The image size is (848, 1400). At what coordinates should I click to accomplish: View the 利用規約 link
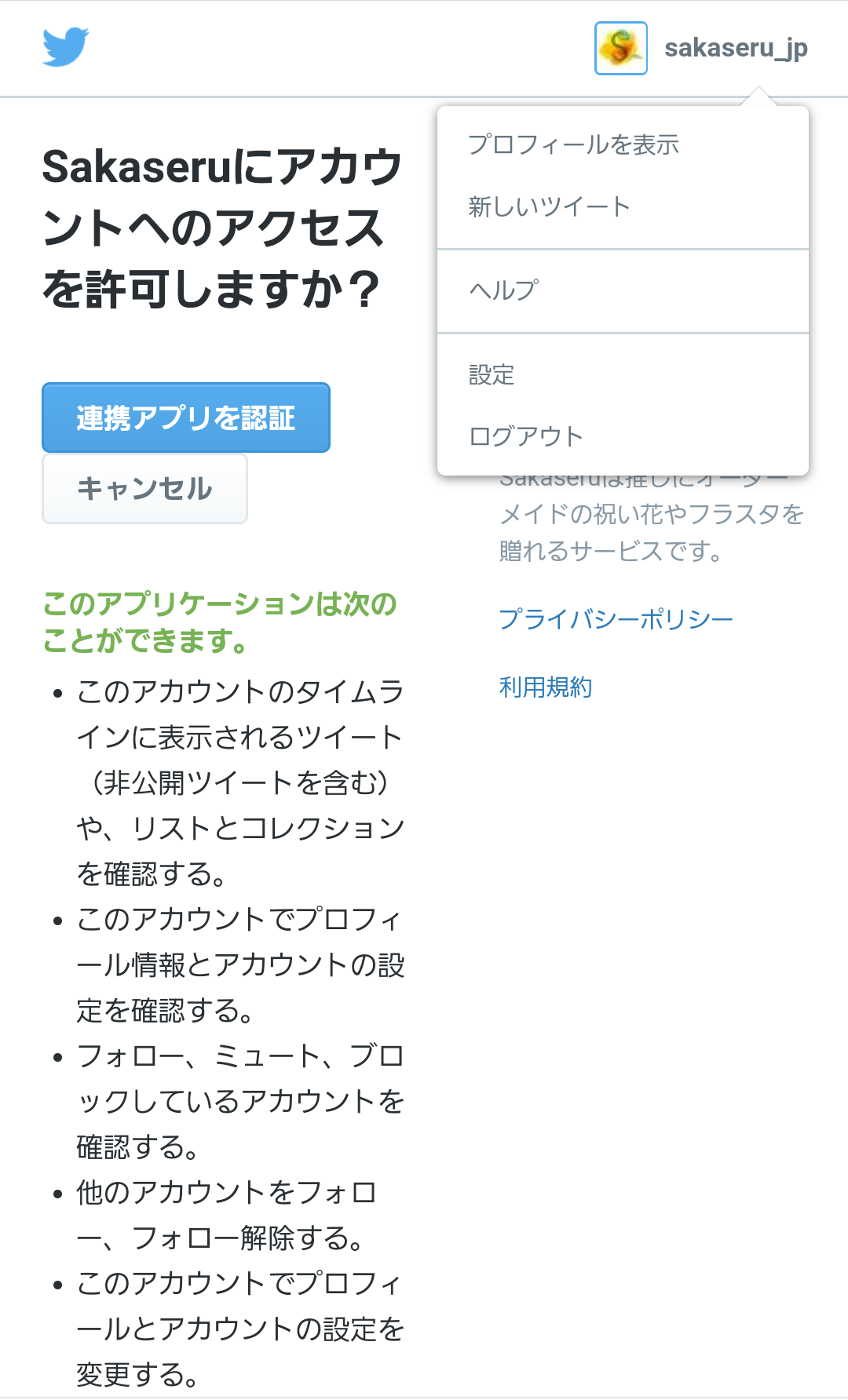click(546, 687)
